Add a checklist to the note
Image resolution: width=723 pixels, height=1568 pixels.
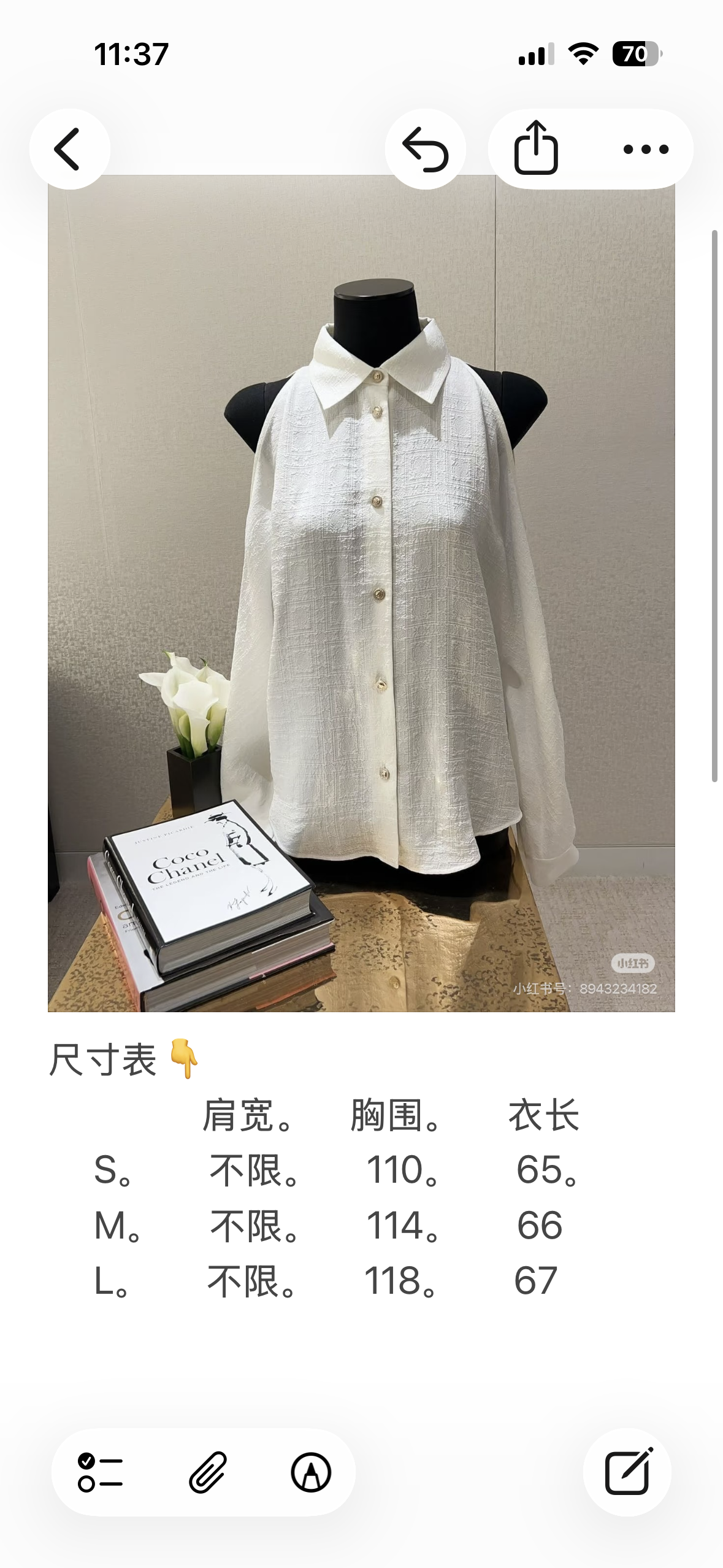pos(101,1472)
